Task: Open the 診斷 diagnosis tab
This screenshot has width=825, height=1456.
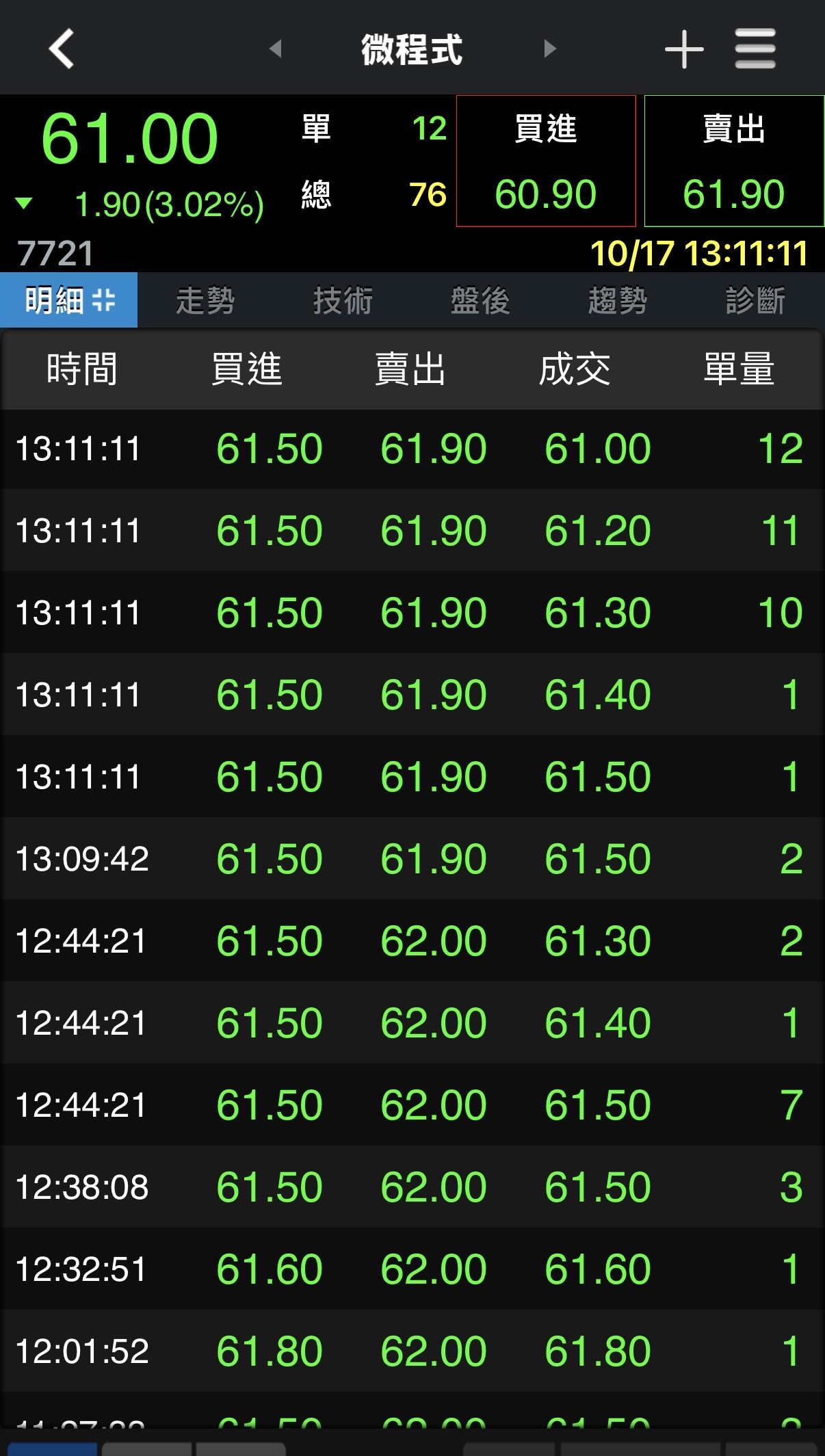Action: pos(755,300)
